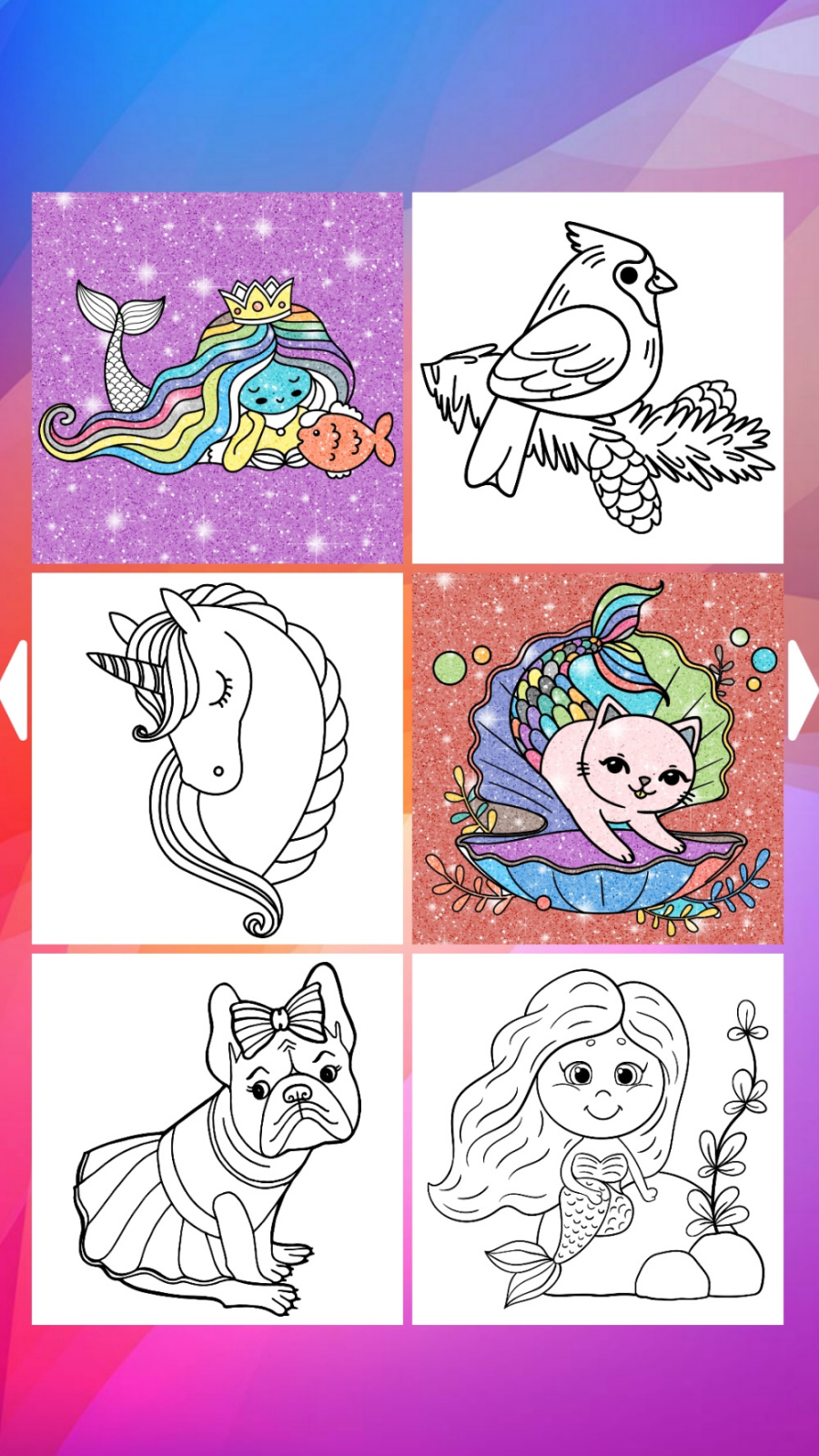819x1456 pixels.
Task: Open the cat mermaid in shell picture
Action: pos(598,758)
